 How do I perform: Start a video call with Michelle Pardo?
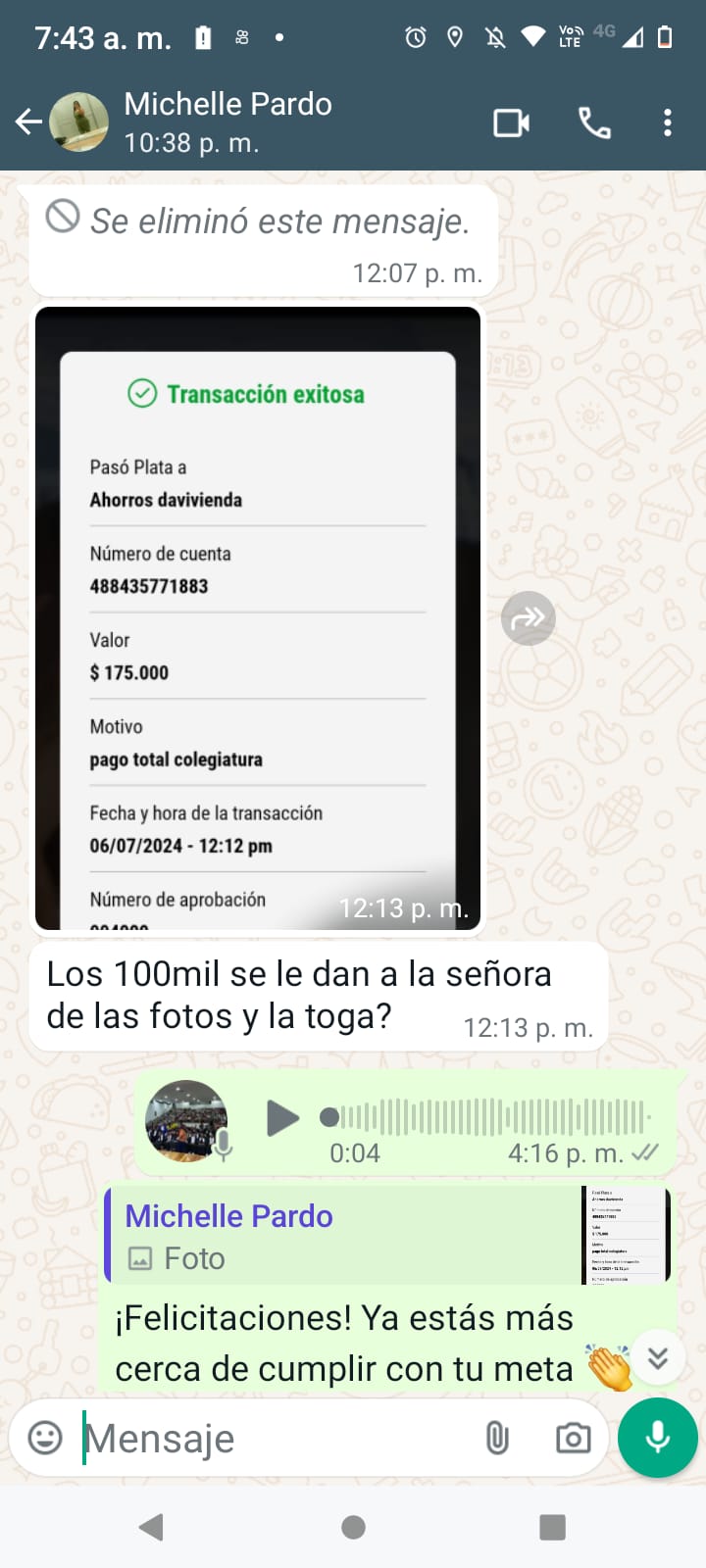point(511,122)
